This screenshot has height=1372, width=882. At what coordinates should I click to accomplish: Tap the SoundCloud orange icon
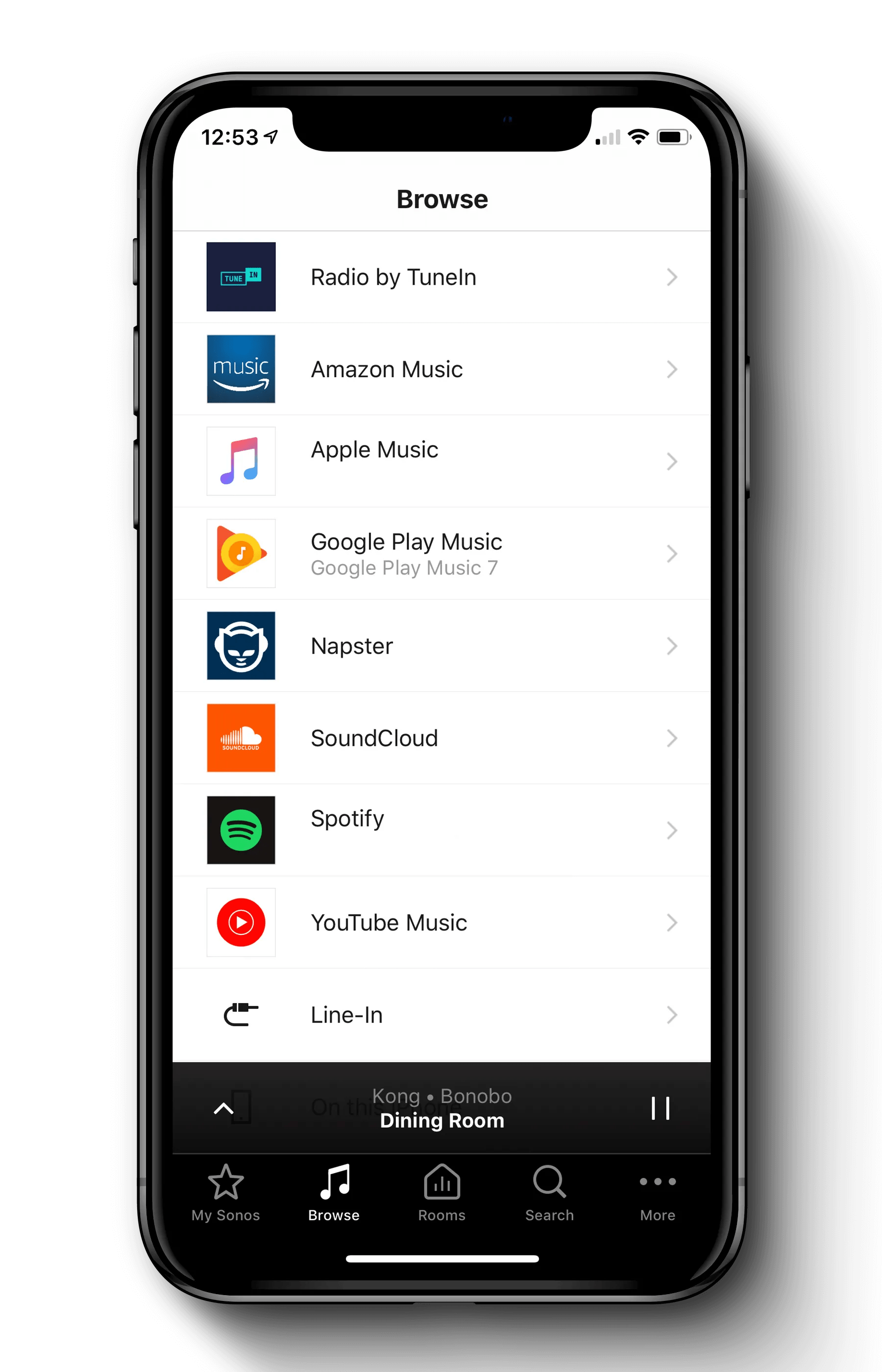click(x=241, y=738)
